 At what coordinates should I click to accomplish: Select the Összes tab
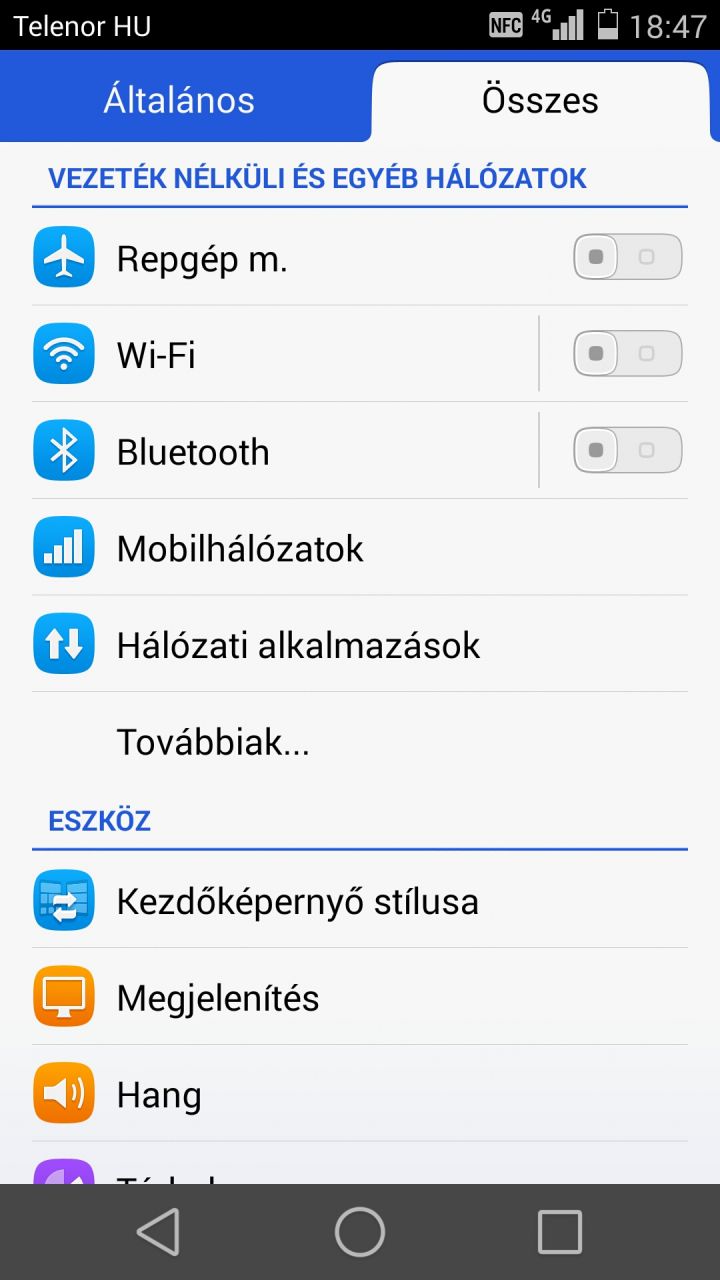point(540,100)
